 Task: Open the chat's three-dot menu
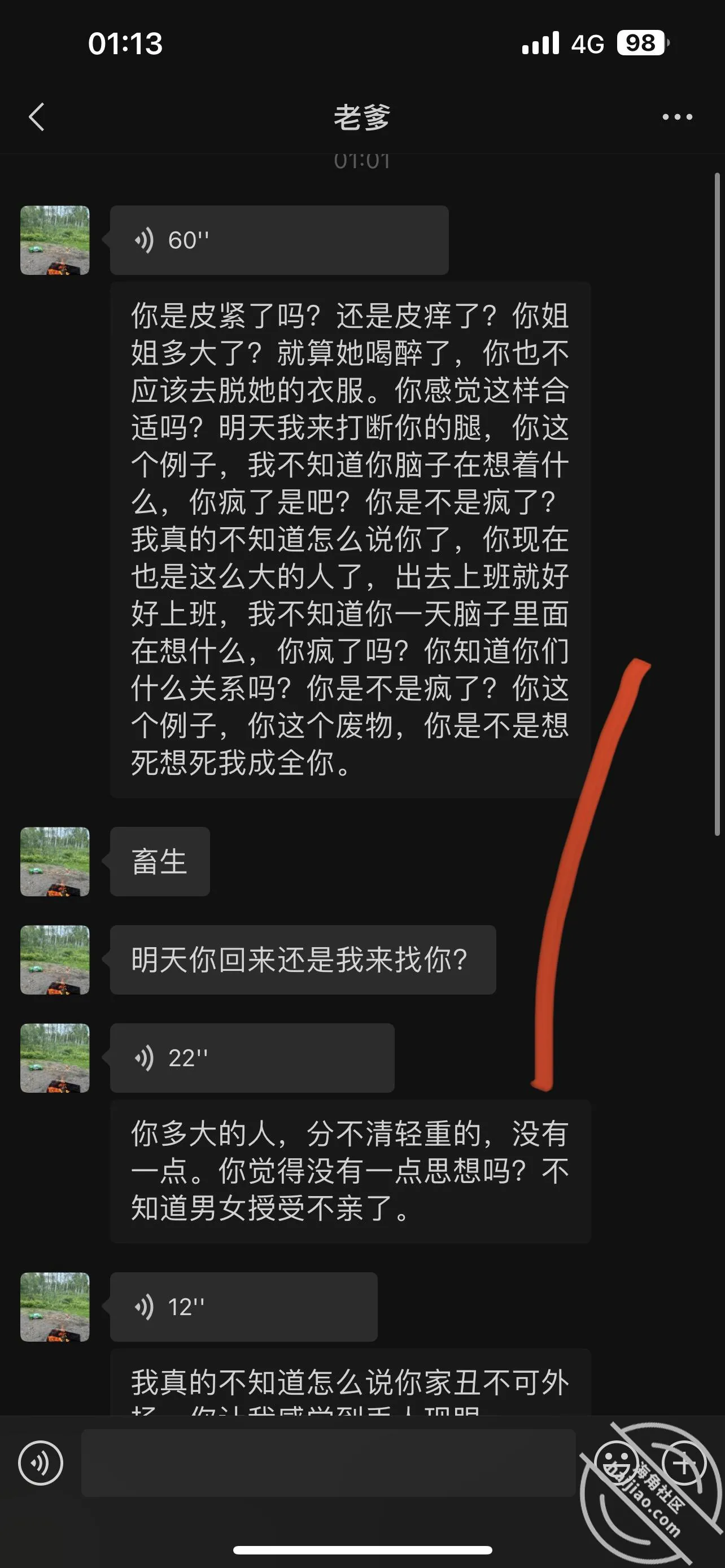click(677, 117)
